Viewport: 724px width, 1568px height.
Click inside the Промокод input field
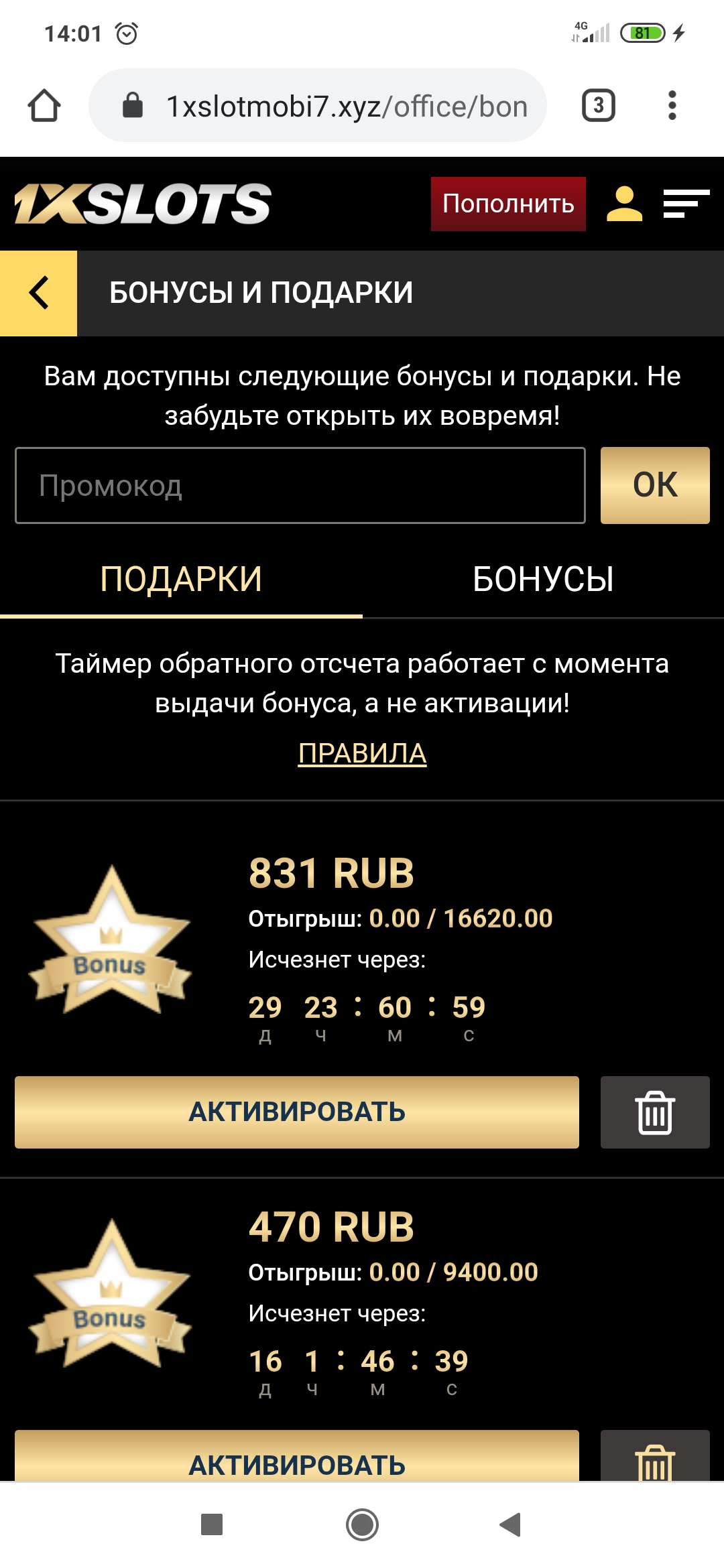300,484
